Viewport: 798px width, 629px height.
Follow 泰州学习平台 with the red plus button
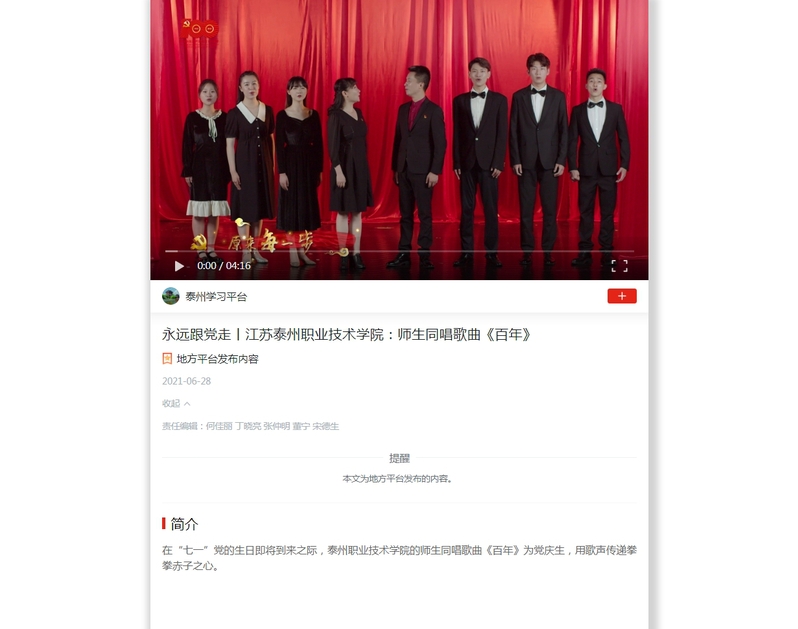pyautogui.click(x=621, y=296)
